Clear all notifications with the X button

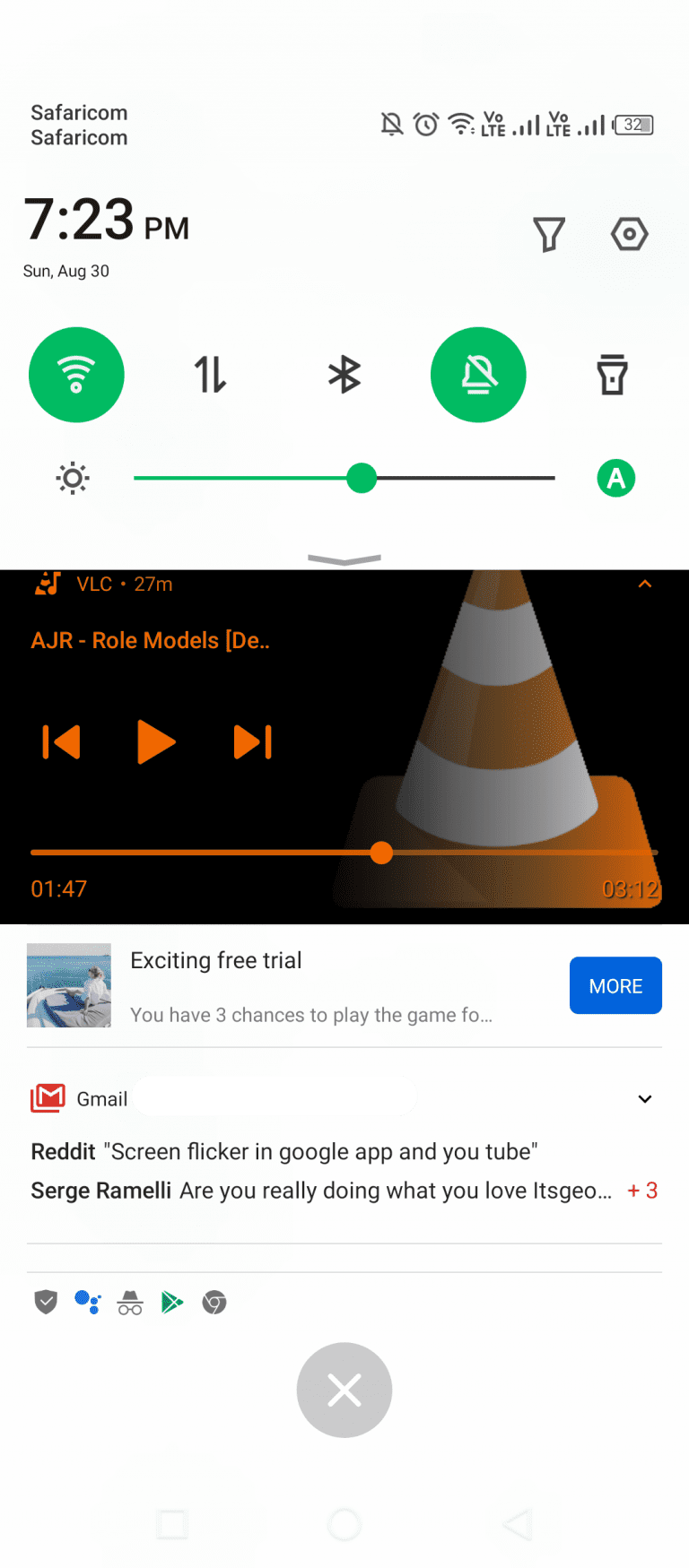(x=344, y=1390)
